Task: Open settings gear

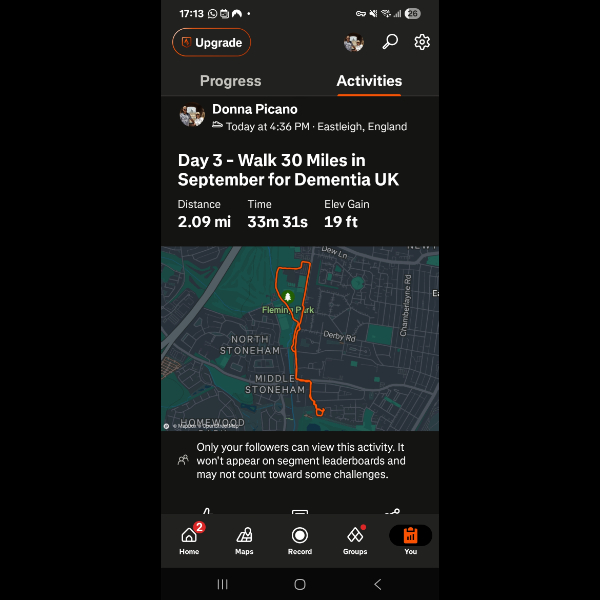Action: (422, 42)
